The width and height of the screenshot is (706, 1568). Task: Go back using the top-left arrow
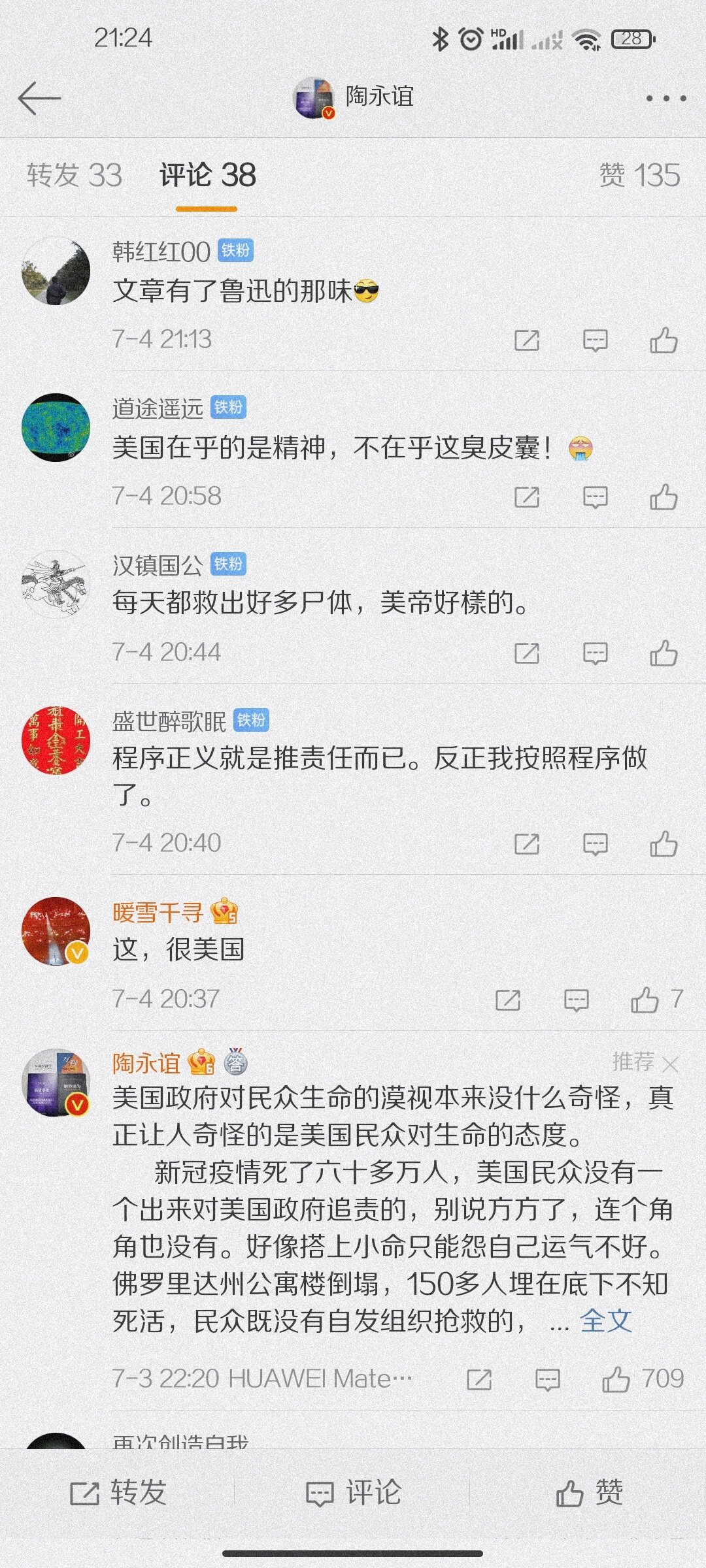(39, 98)
